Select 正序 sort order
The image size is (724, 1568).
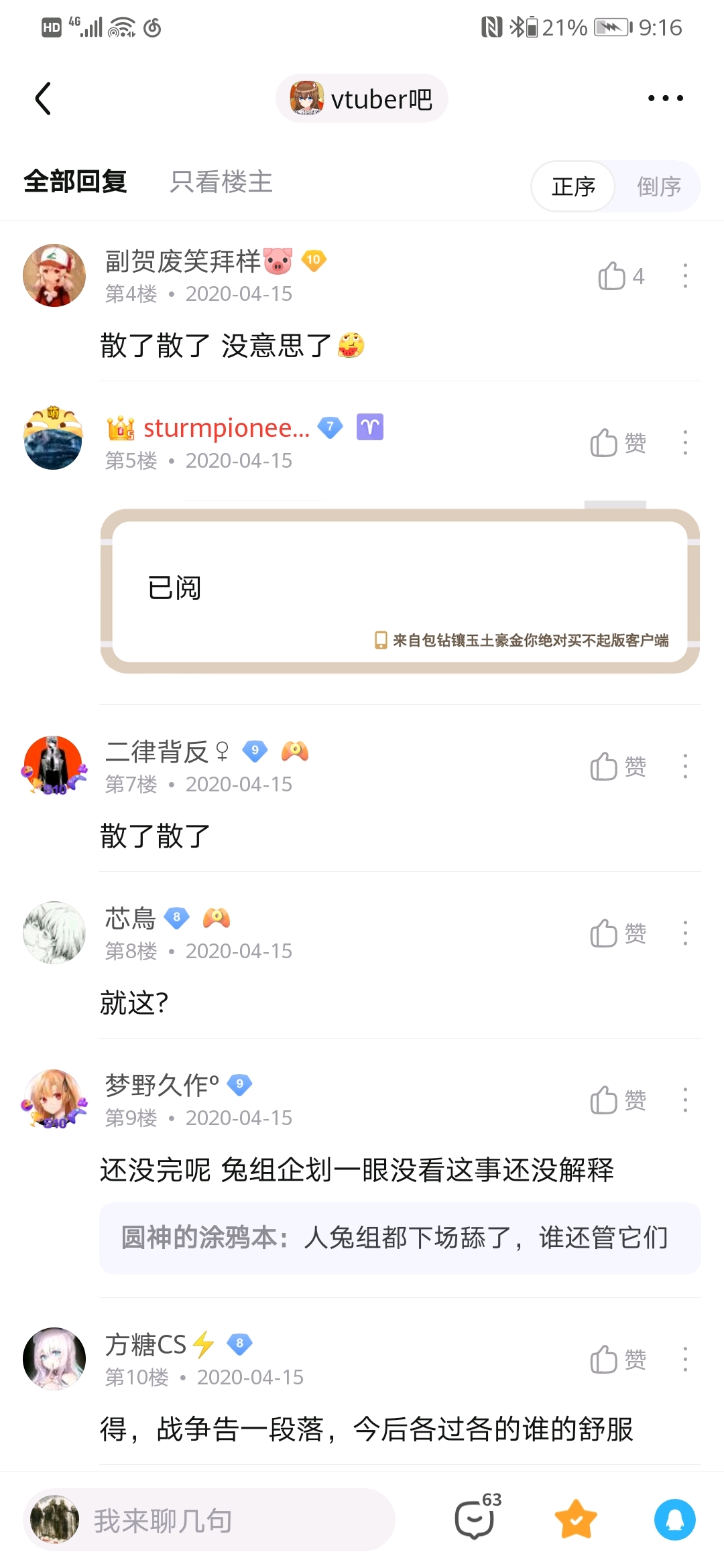[x=573, y=186]
